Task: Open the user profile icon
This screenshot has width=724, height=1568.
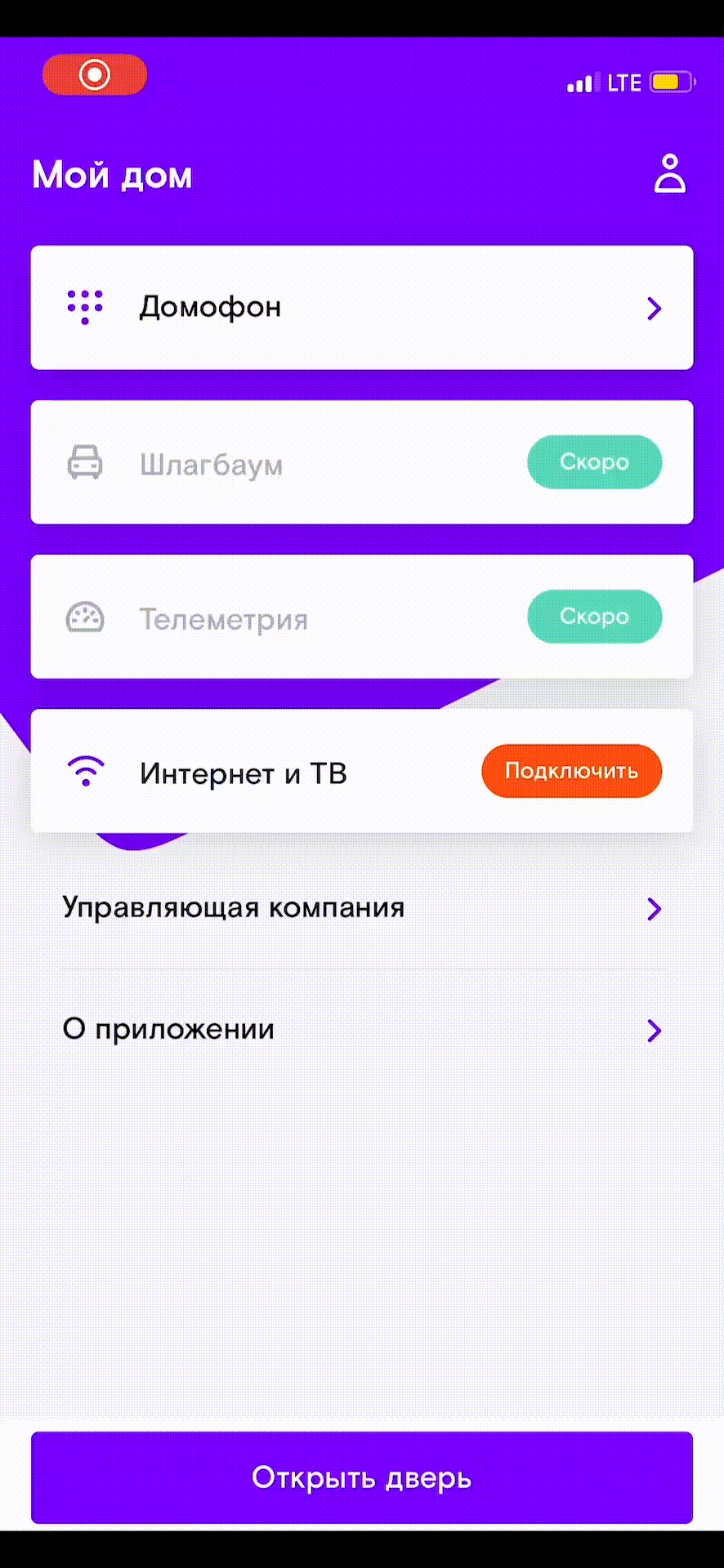Action: coord(669,174)
